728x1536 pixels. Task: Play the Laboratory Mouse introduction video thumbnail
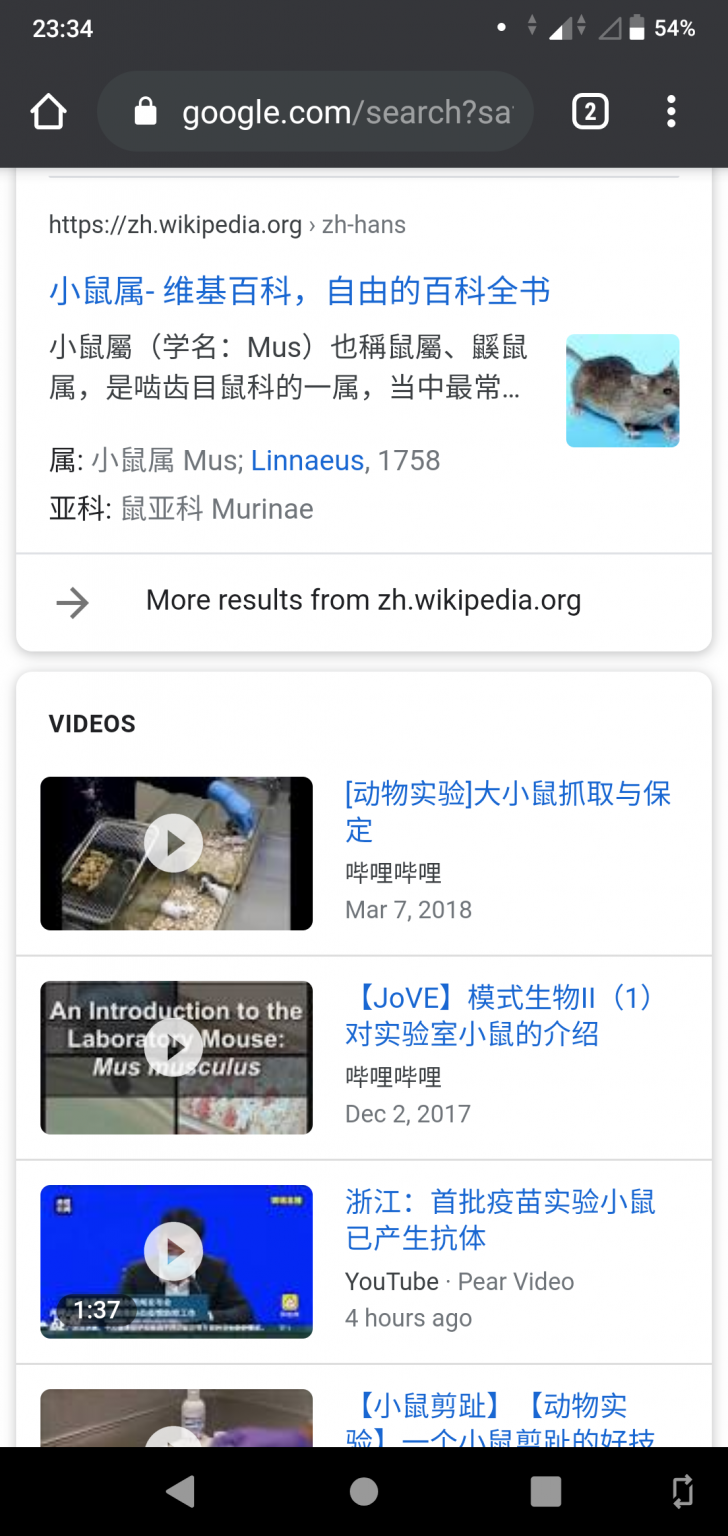pyautogui.click(x=176, y=1057)
